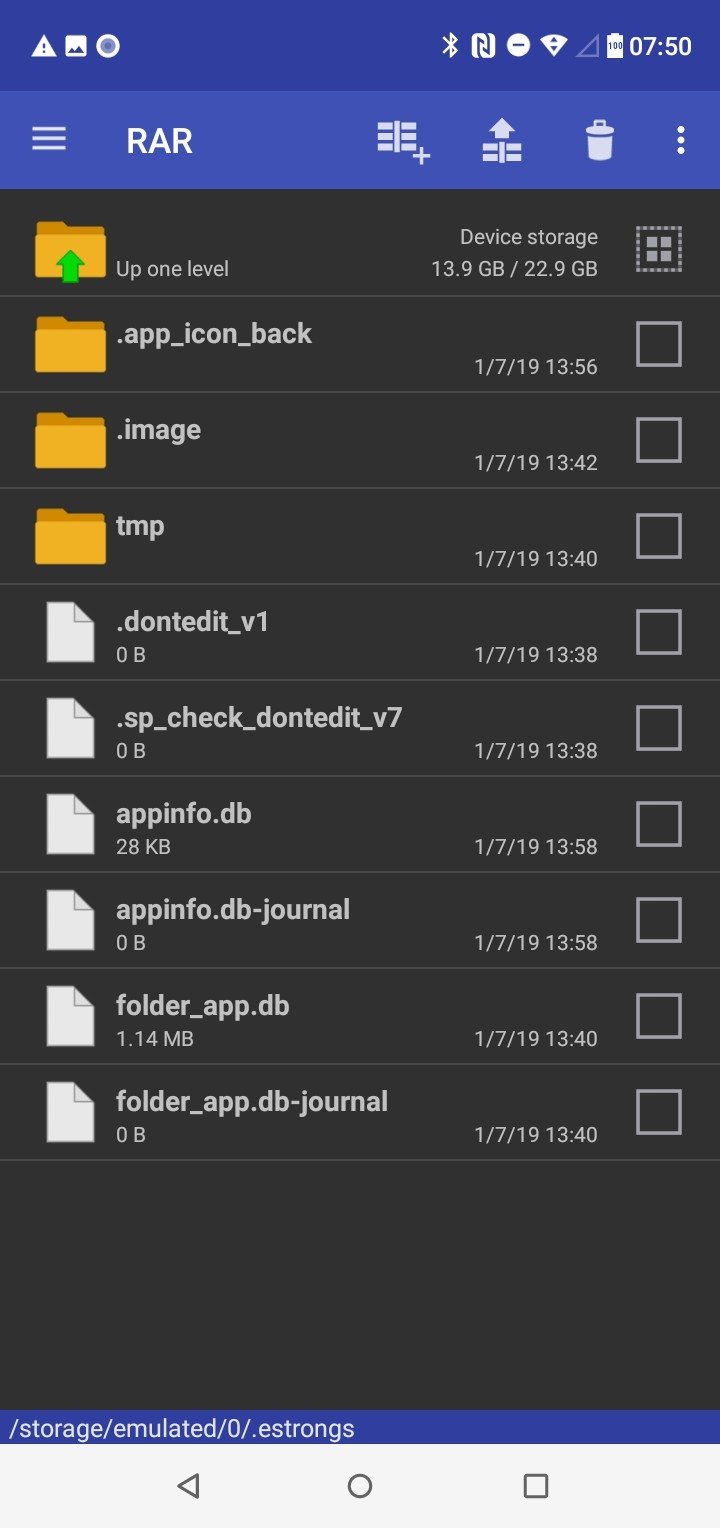Open the hamburger drawer menu
The height and width of the screenshot is (1528, 720).
pyautogui.click(x=49, y=140)
